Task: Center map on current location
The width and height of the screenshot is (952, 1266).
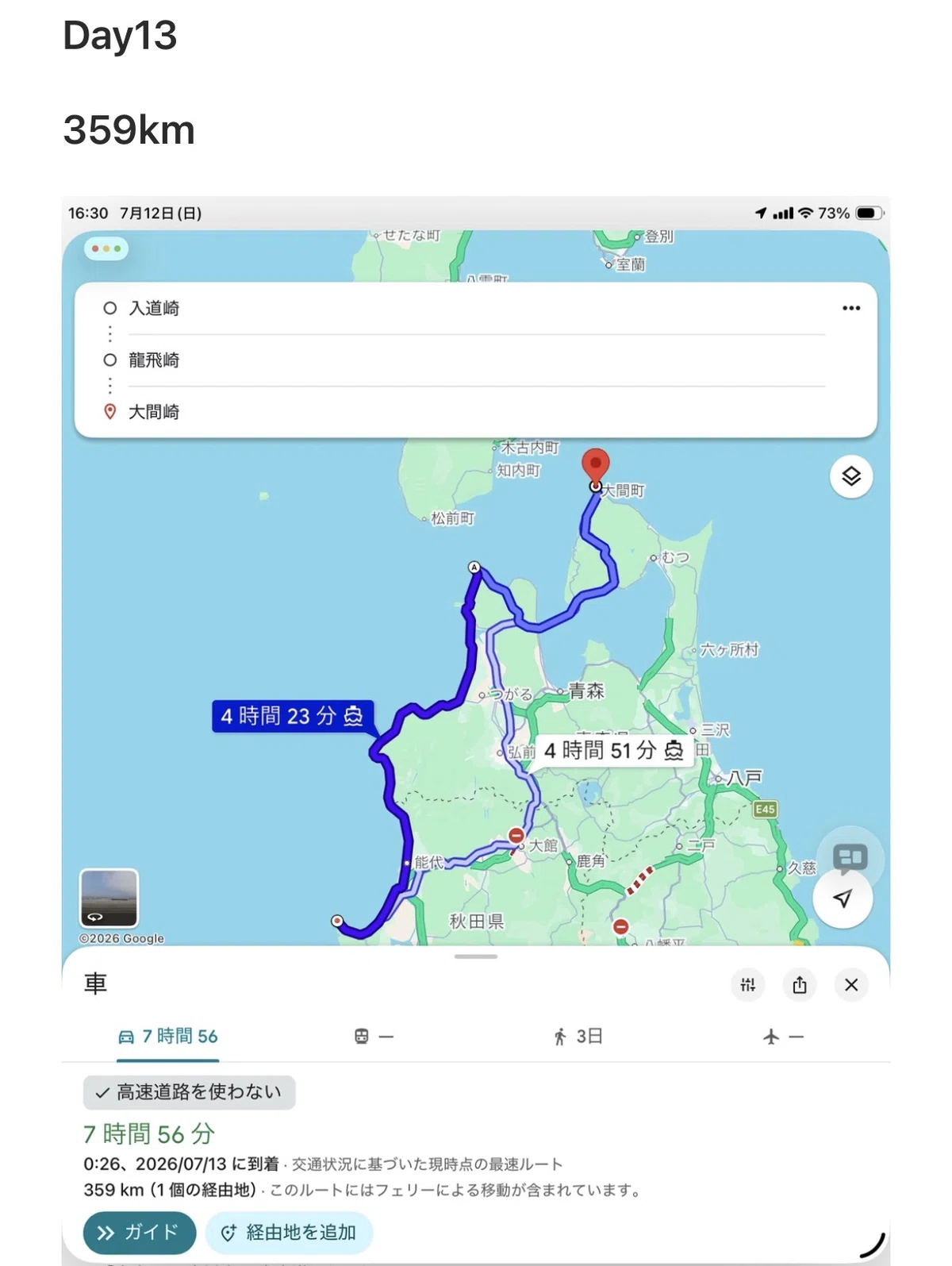Action: [x=843, y=899]
